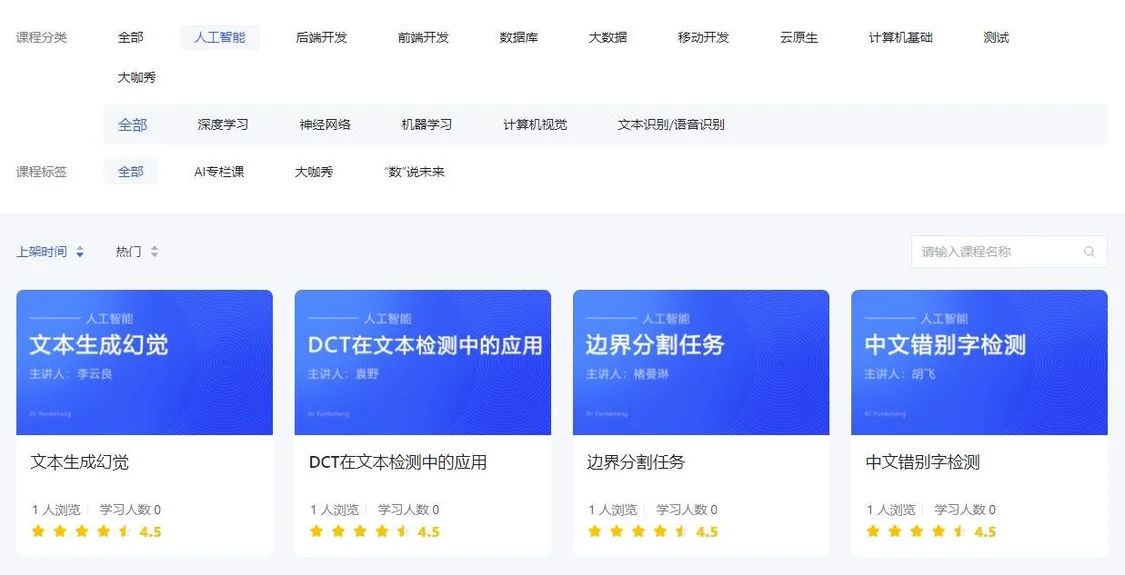
Task: Select the 后端开发 course category
Action: (321, 38)
